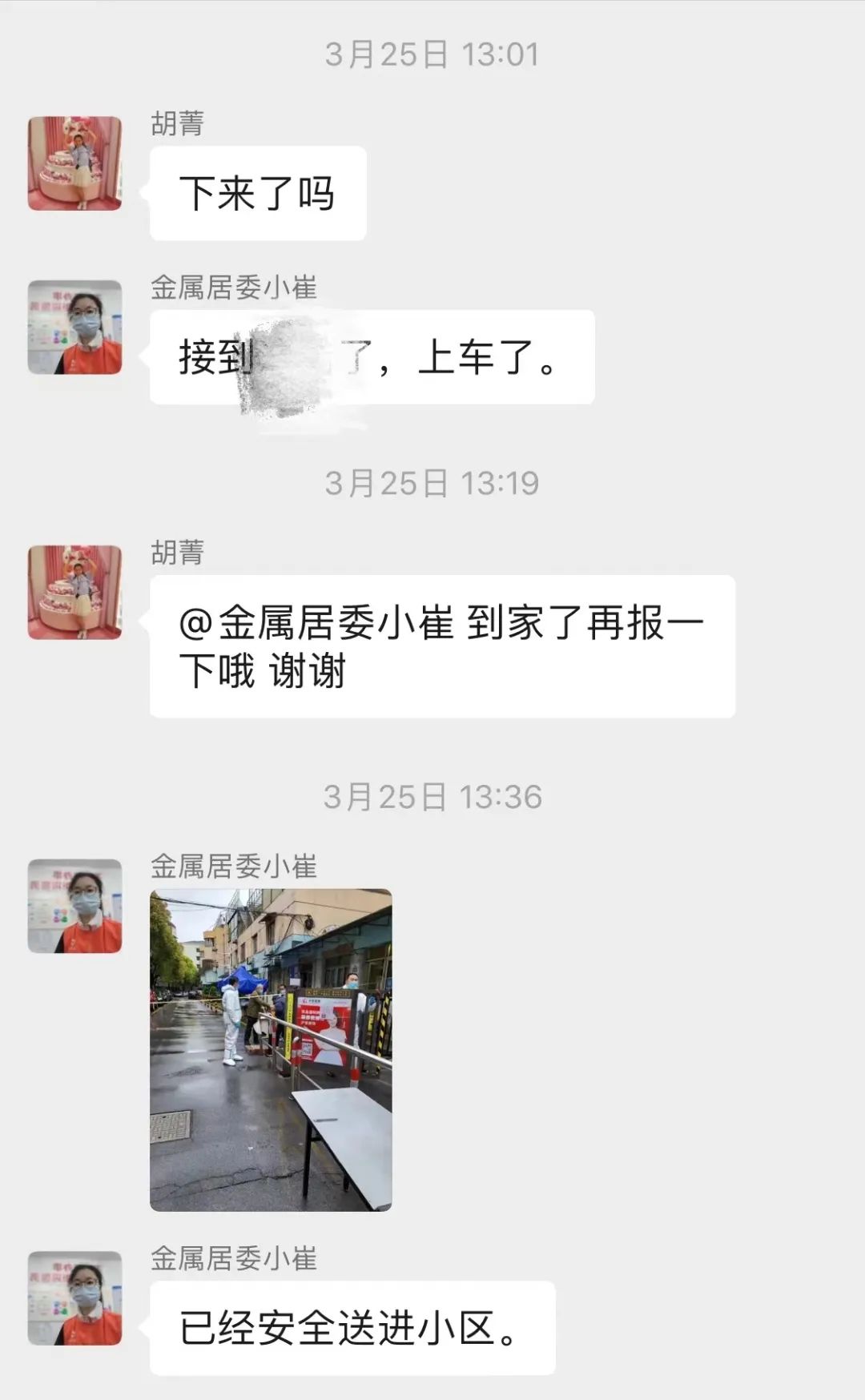View 金属居委小崔's profile from the "已经安全送进小区" message
The height and width of the screenshot is (1400, 865).
[74, 1297]
